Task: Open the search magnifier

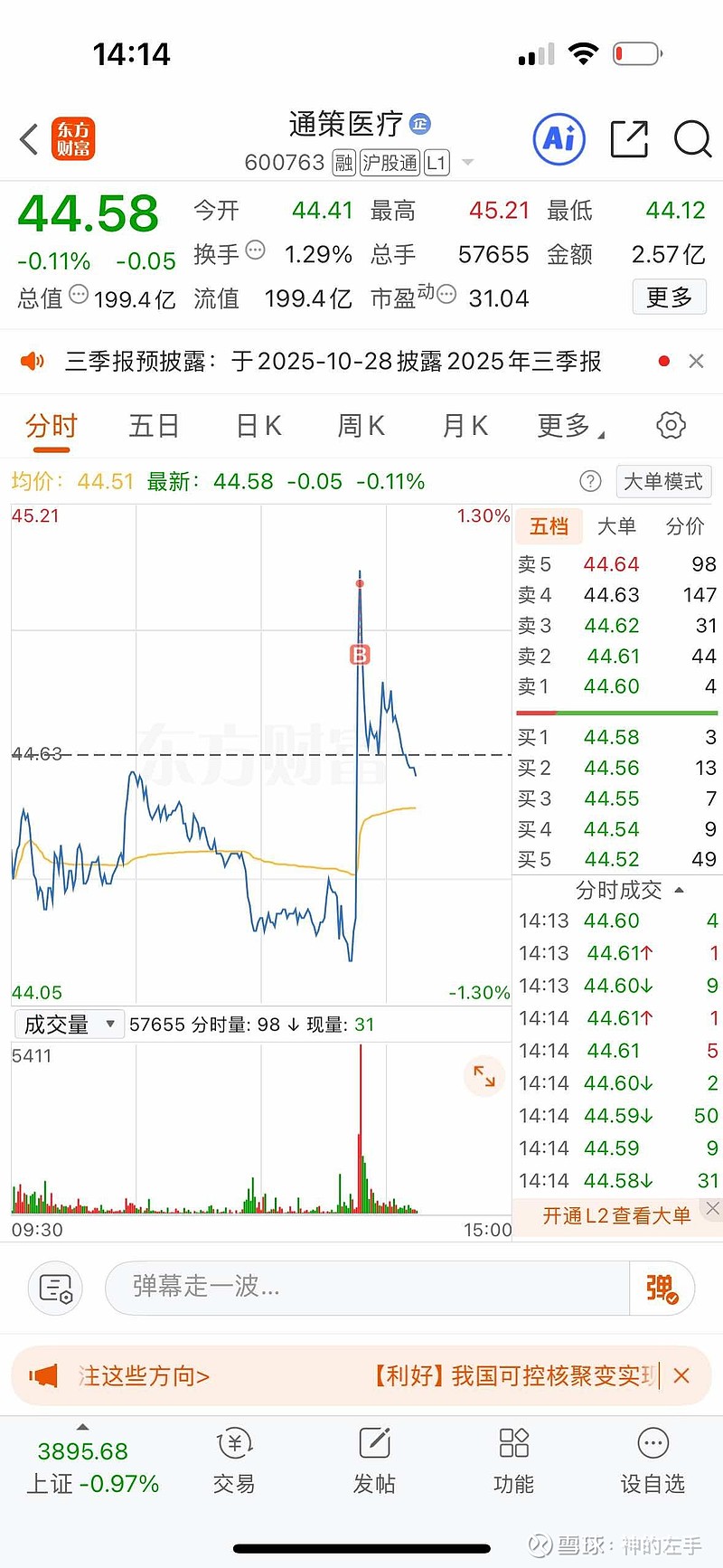Action: coord(692,139)
